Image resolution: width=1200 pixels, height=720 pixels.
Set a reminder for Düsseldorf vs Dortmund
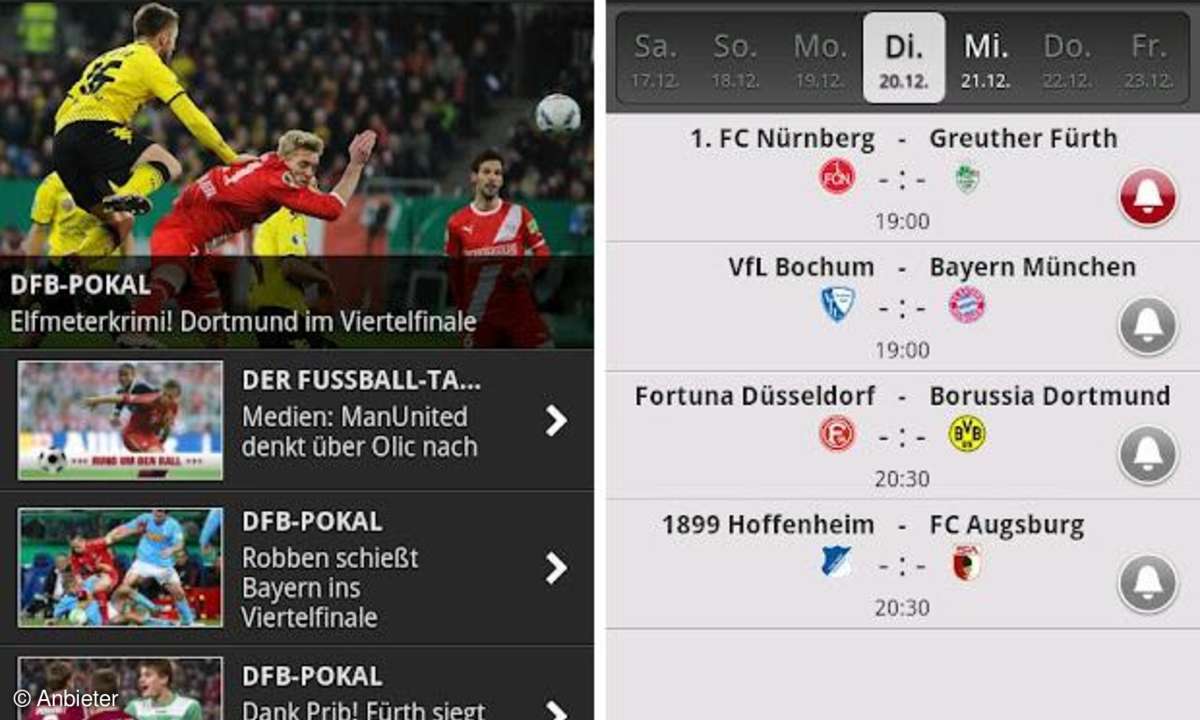[1147, 454]
